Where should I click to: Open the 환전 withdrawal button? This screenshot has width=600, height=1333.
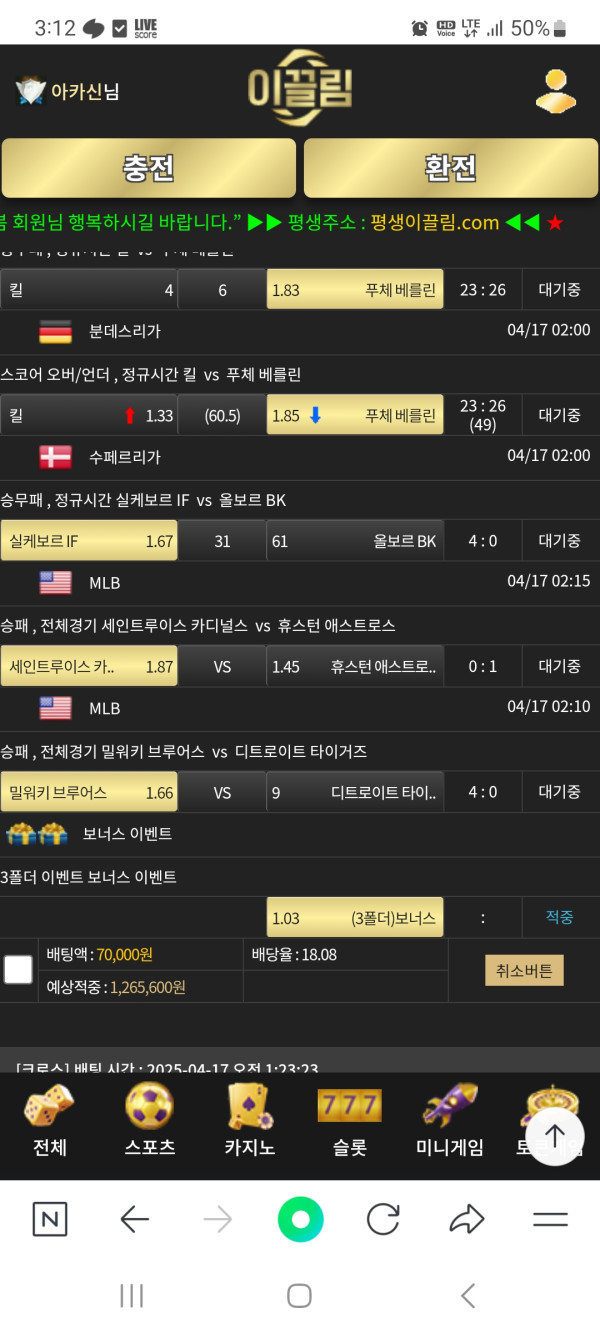pyautogui.click(x=450, y=168)
